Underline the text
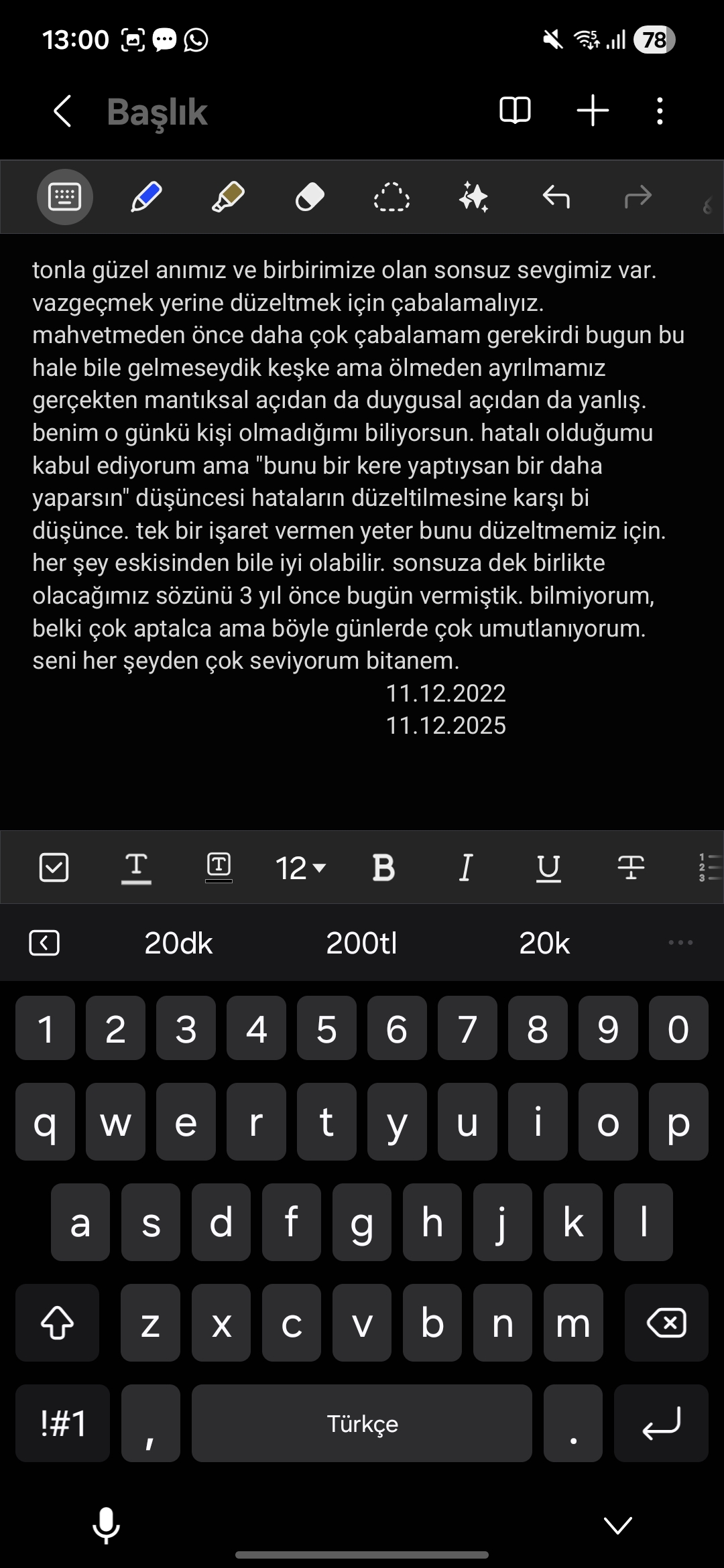The width and height of the screenshot is (724, 1568). click(x=548, y=868)
